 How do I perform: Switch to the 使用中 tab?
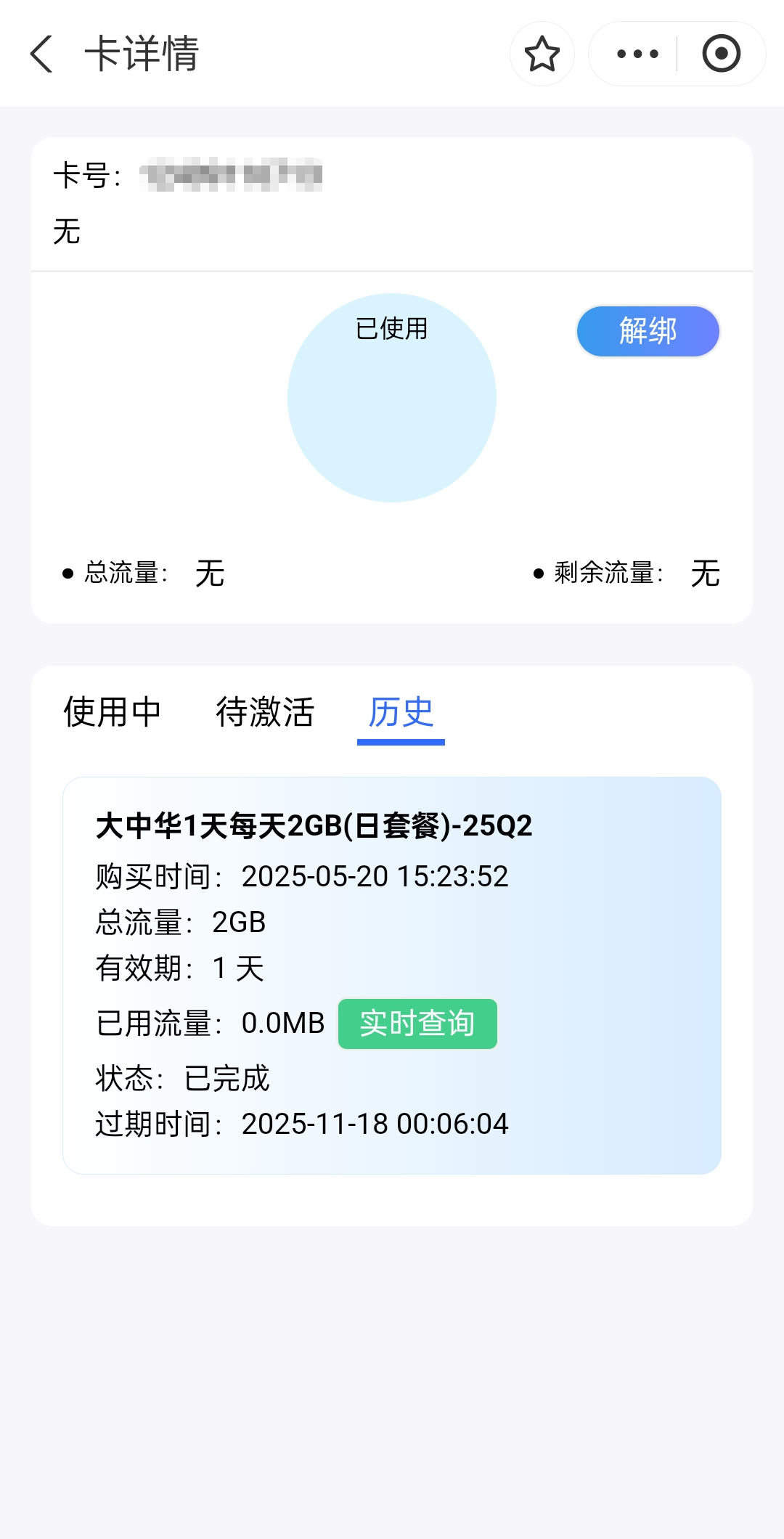click(113, 711)
